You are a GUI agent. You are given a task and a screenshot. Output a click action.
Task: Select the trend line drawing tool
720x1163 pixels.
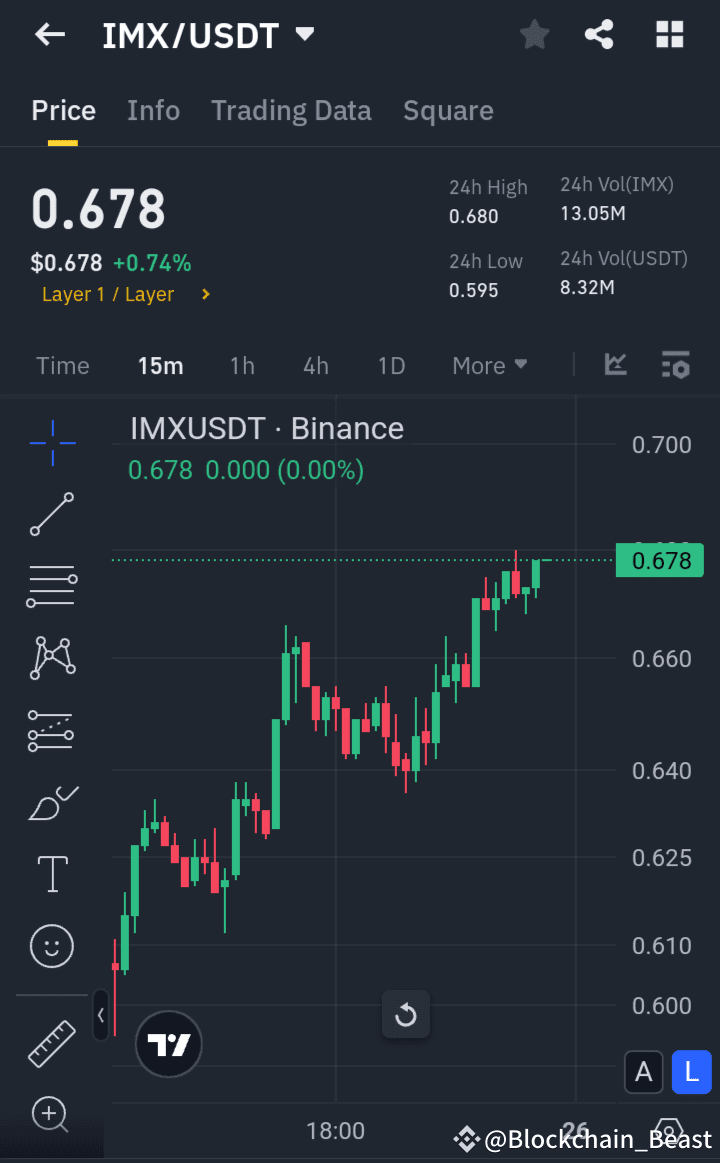click(52, 515)
